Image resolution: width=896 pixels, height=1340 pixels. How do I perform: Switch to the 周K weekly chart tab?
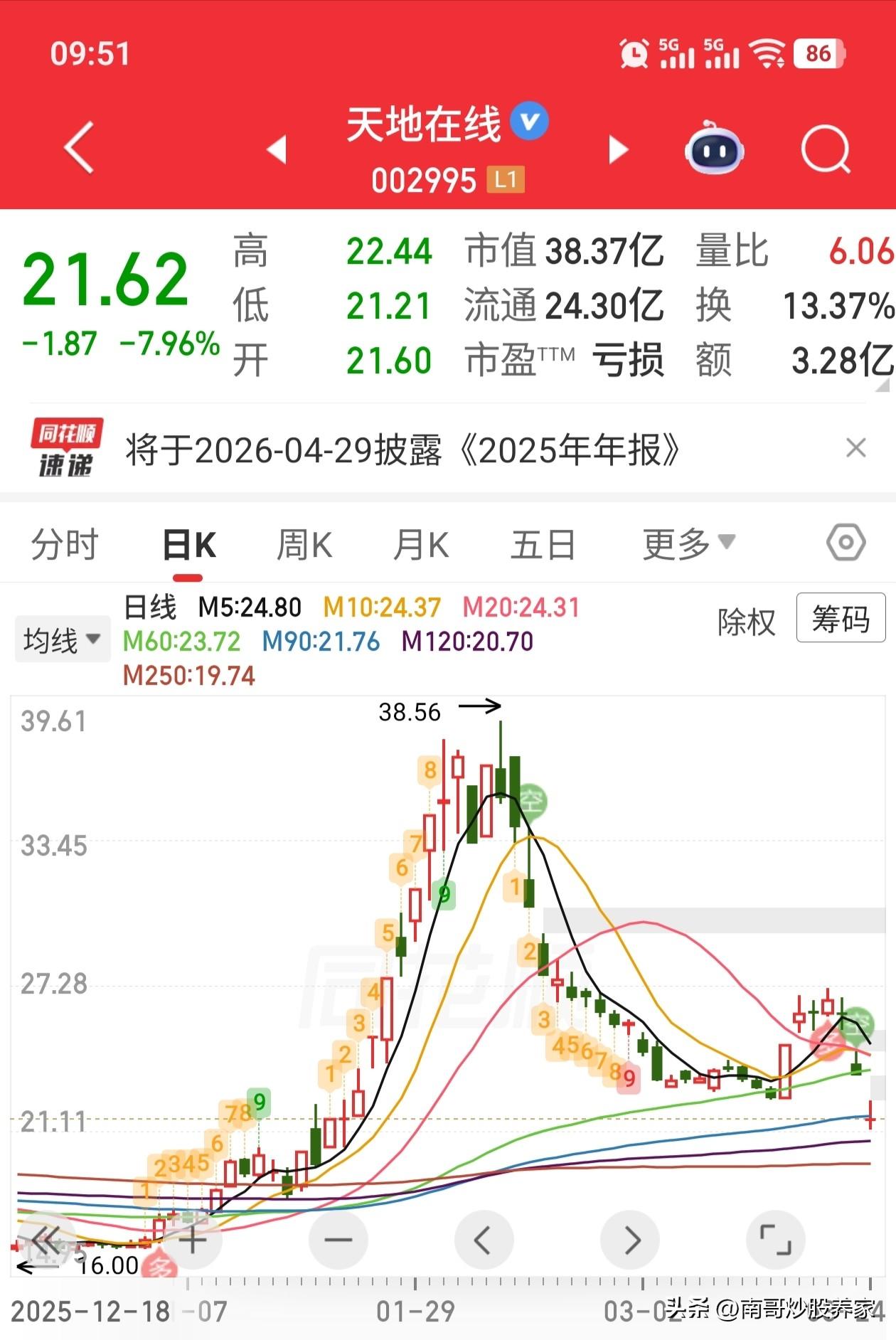pyautogui.click(x=304, y=543)
